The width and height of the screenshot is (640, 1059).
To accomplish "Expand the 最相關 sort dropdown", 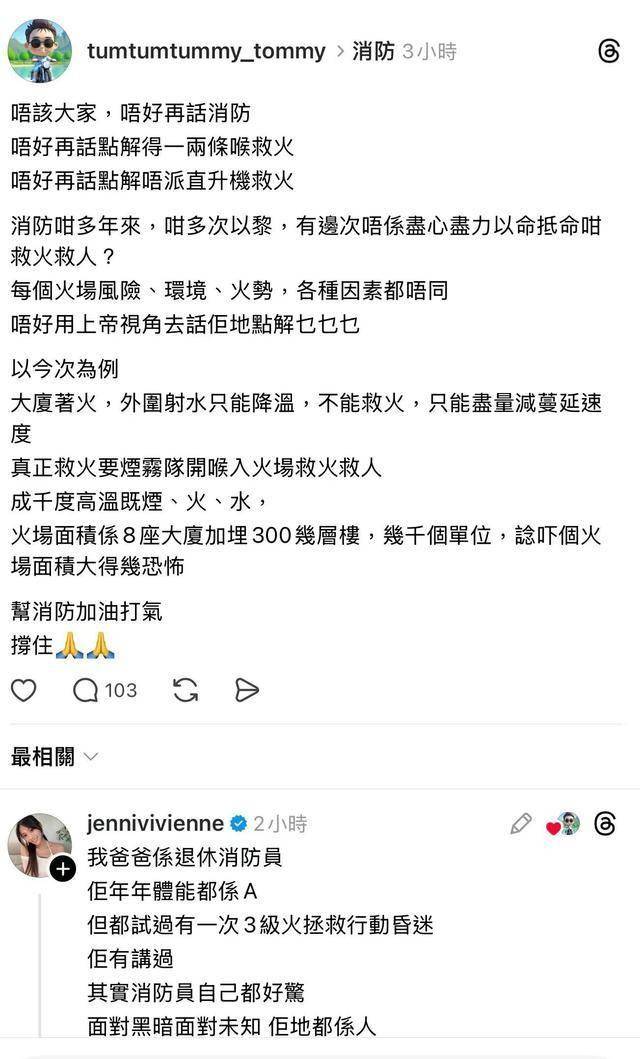I will [55, 757].
